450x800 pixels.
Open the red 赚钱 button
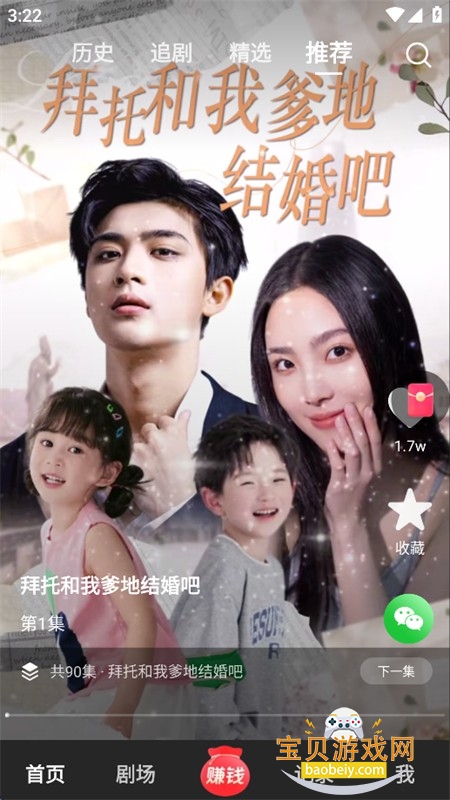pos(225,771)
